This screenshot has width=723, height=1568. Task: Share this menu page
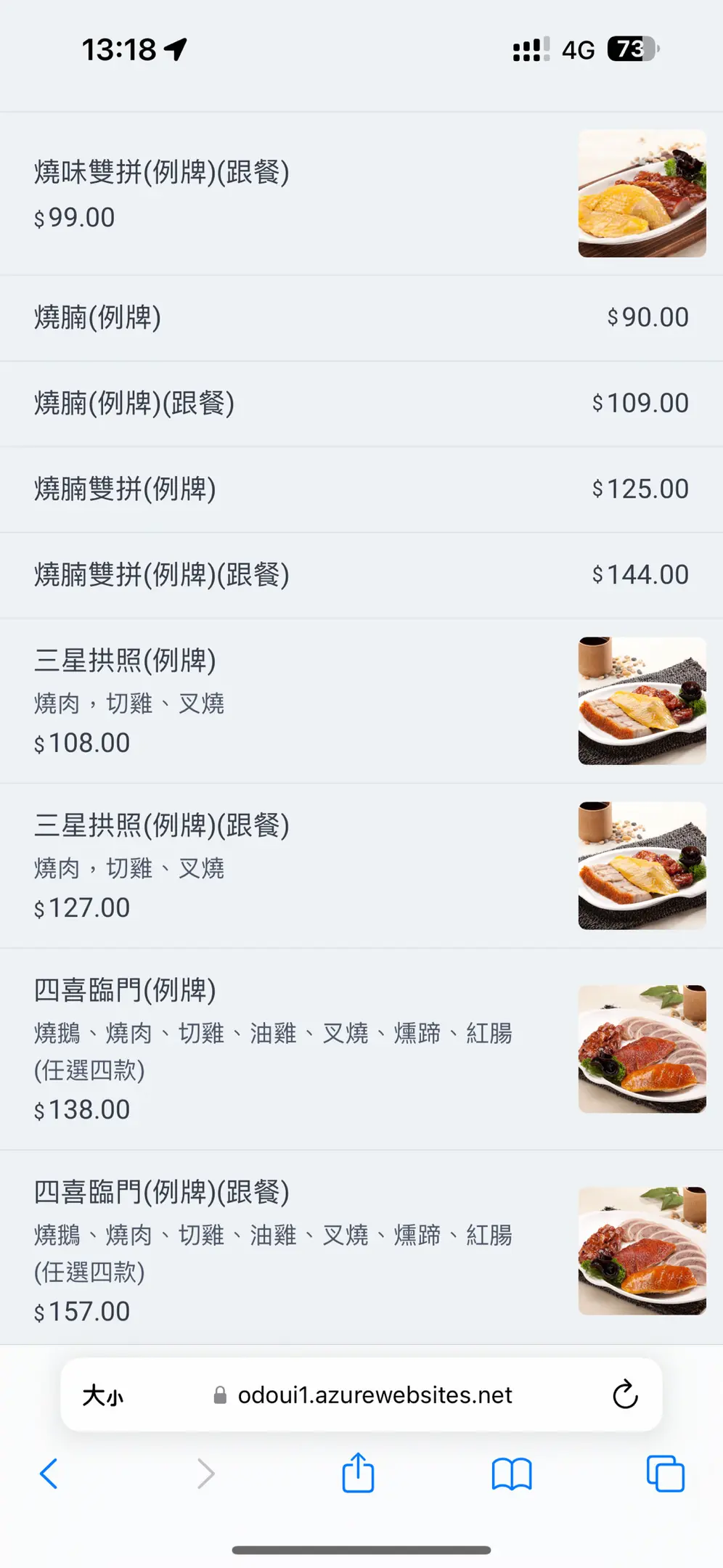point(358,1473)
